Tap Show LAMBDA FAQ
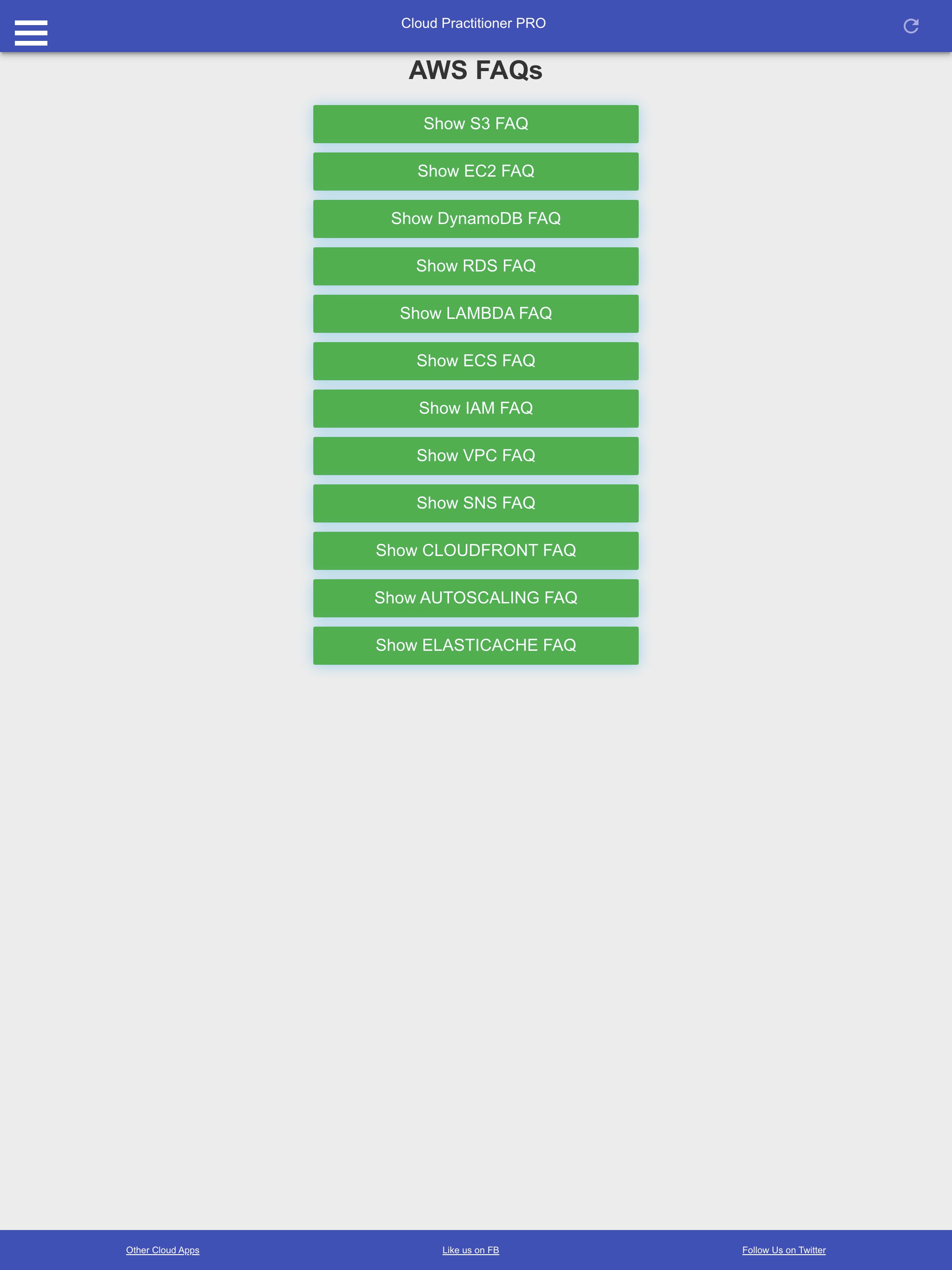The height and width of the screenshot is (1270, 952). coord(476,313)
